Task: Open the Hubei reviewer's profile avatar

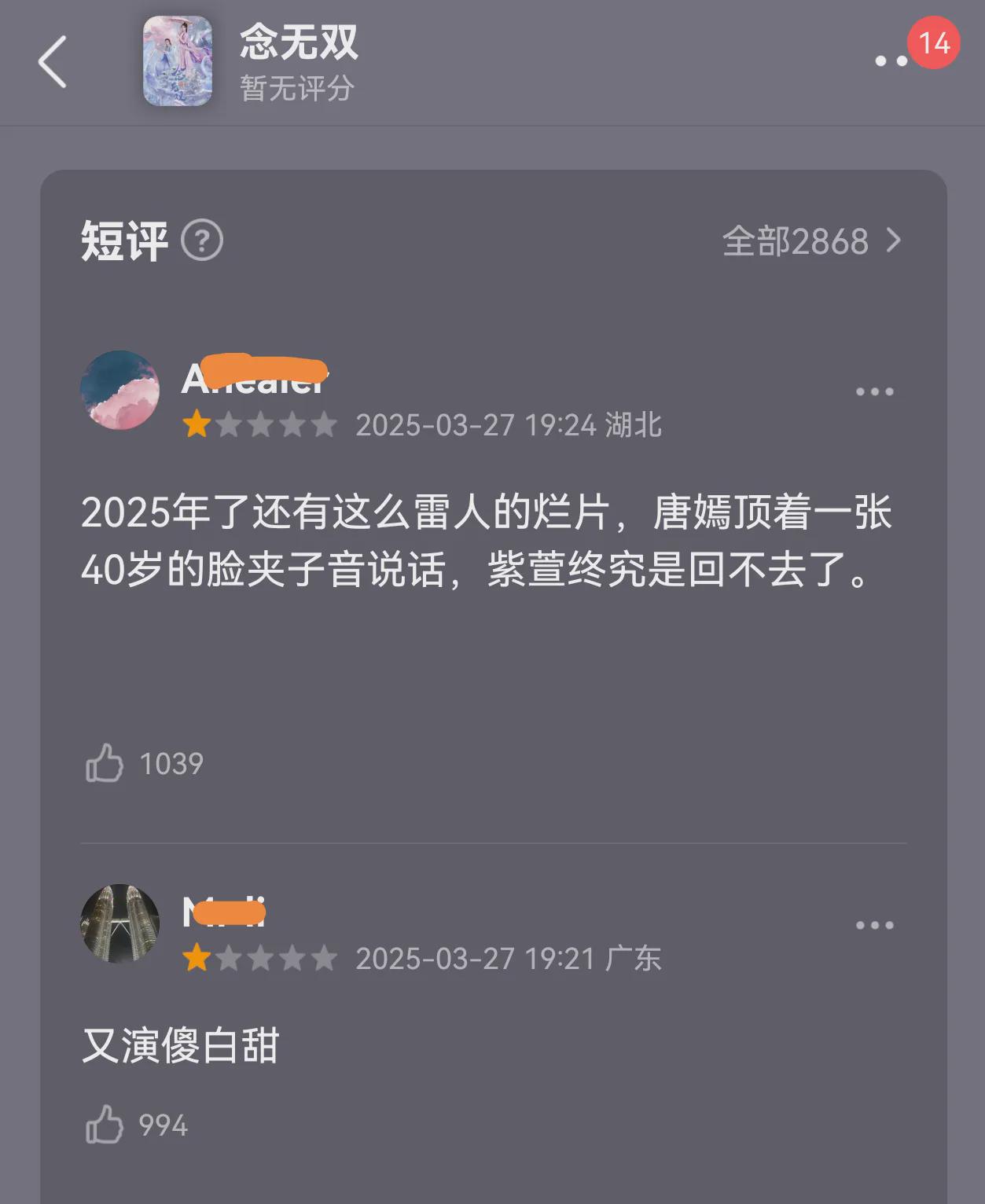Action: point(120,390)
